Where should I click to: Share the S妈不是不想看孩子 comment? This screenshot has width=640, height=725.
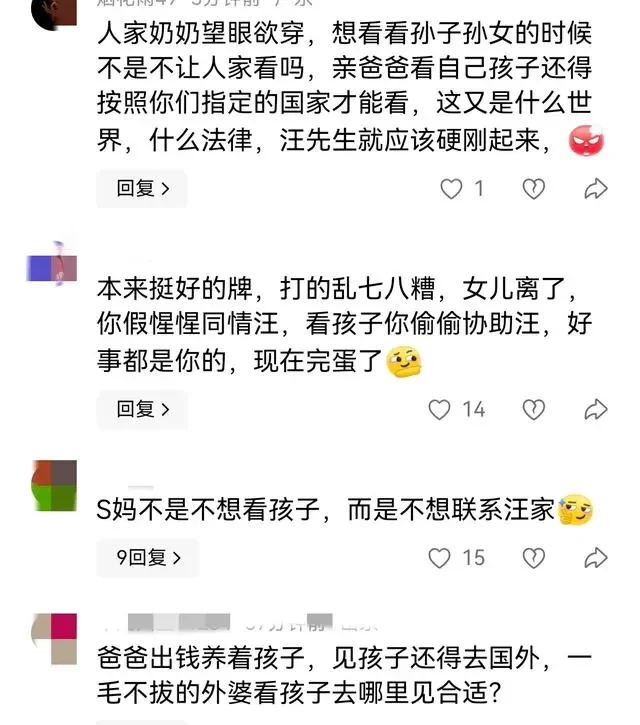595,557
